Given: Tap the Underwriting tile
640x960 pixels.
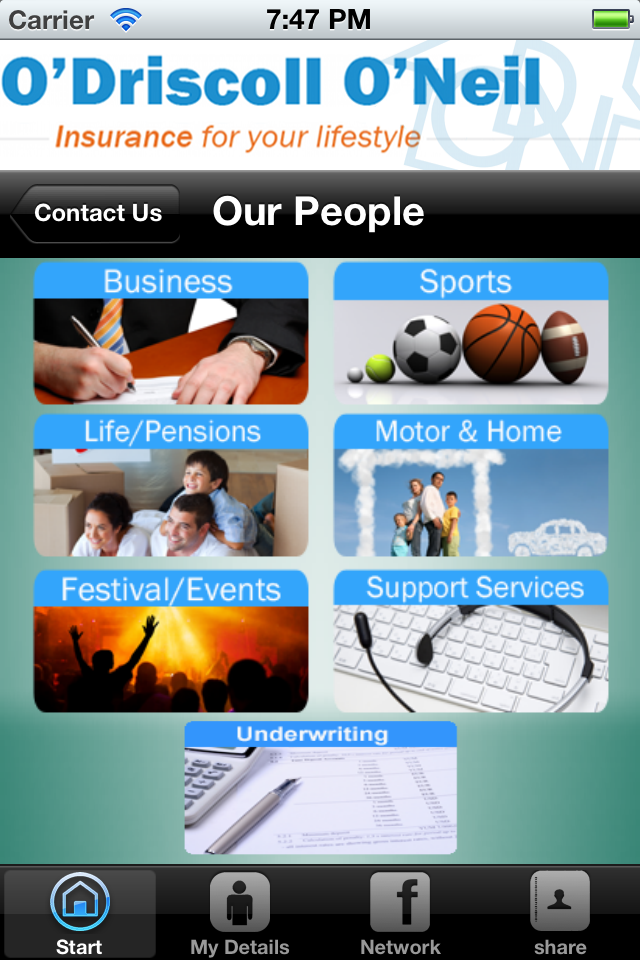Looking at the screenshot, I should [x=321, y=788].
